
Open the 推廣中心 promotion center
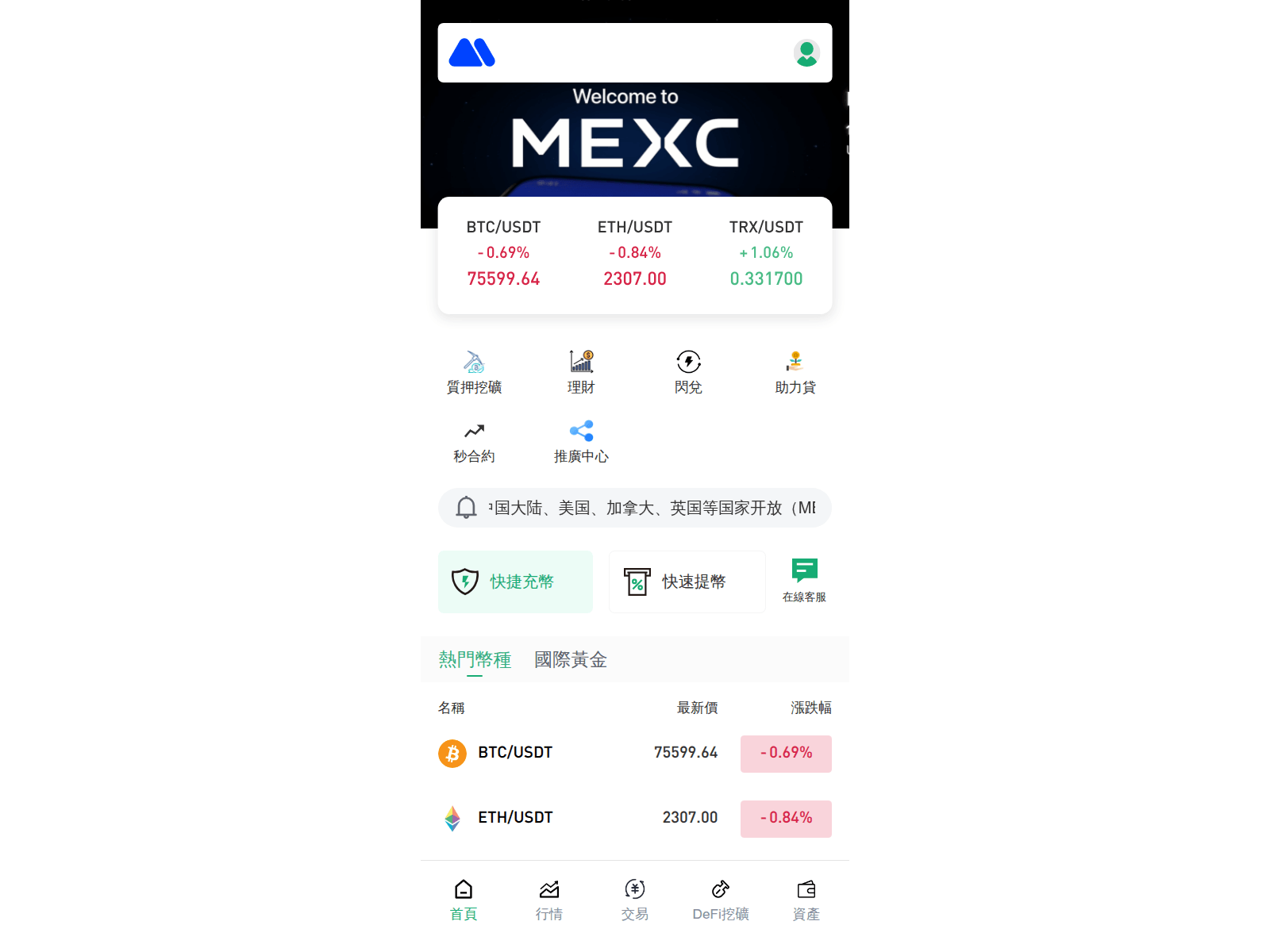coord(581,442)
